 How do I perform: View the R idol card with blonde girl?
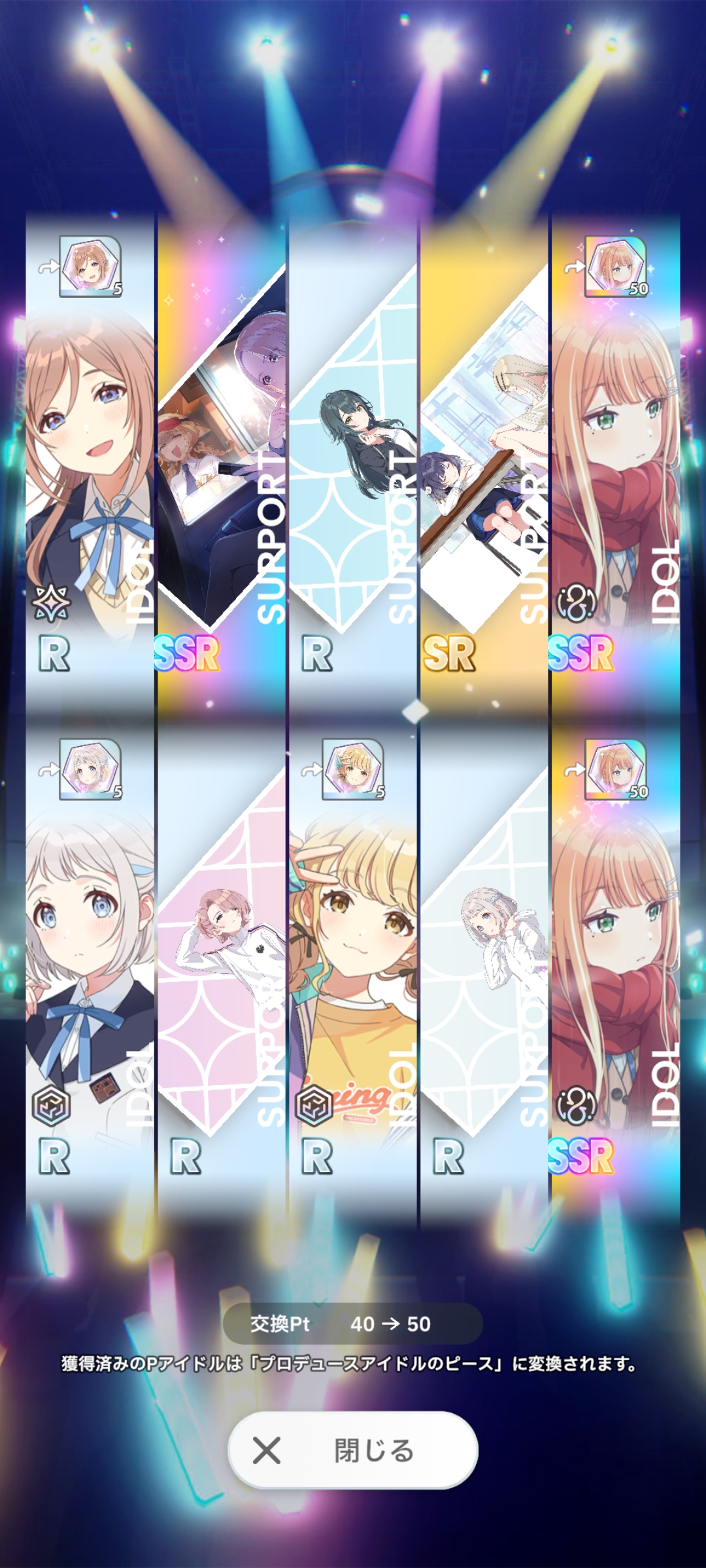[353, 960]
